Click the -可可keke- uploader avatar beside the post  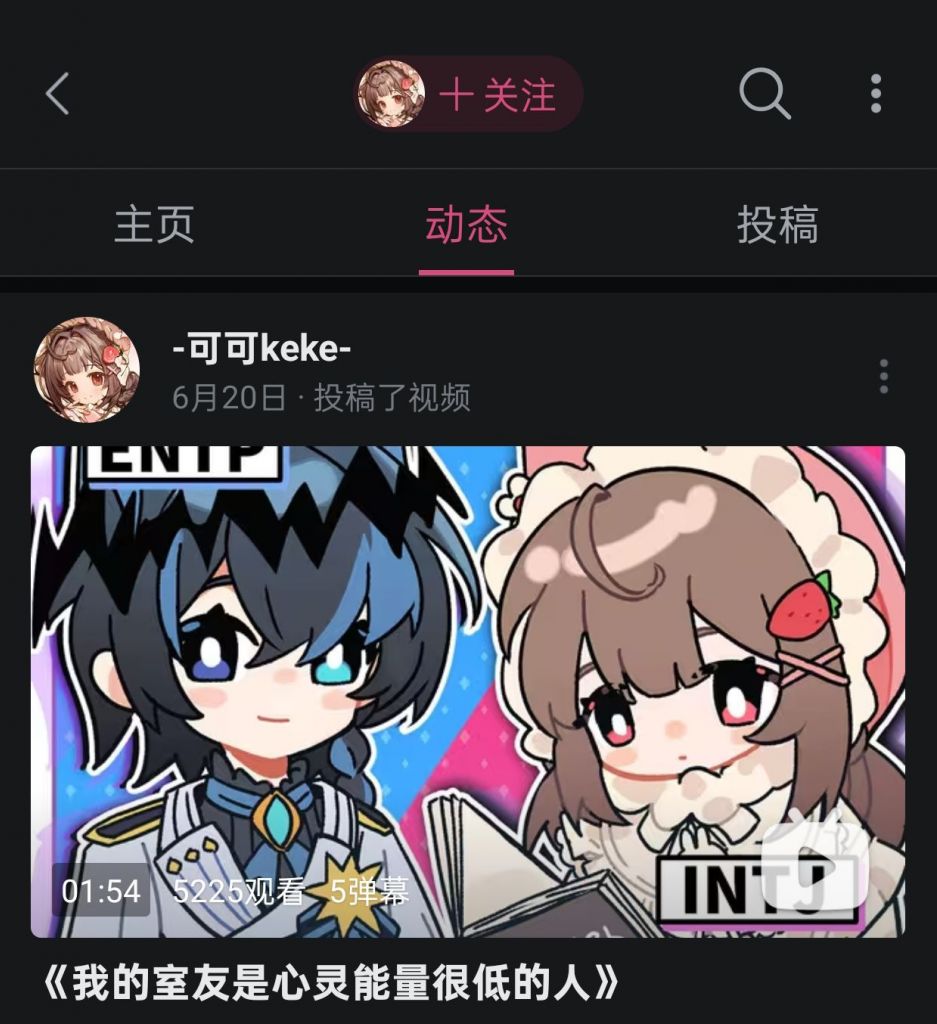pyautogui.click(x=88, y=370)
